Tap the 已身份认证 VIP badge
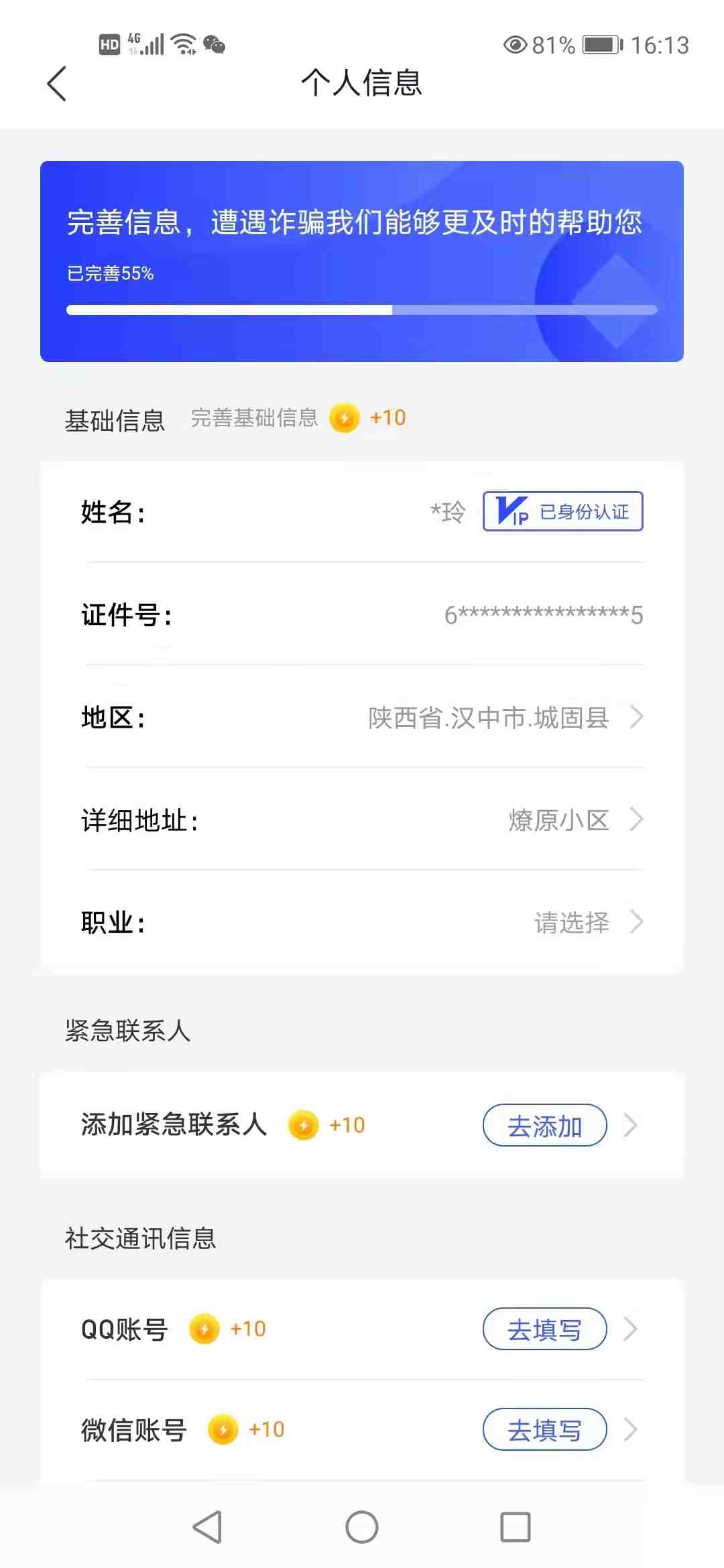 (x=562, y=511)
